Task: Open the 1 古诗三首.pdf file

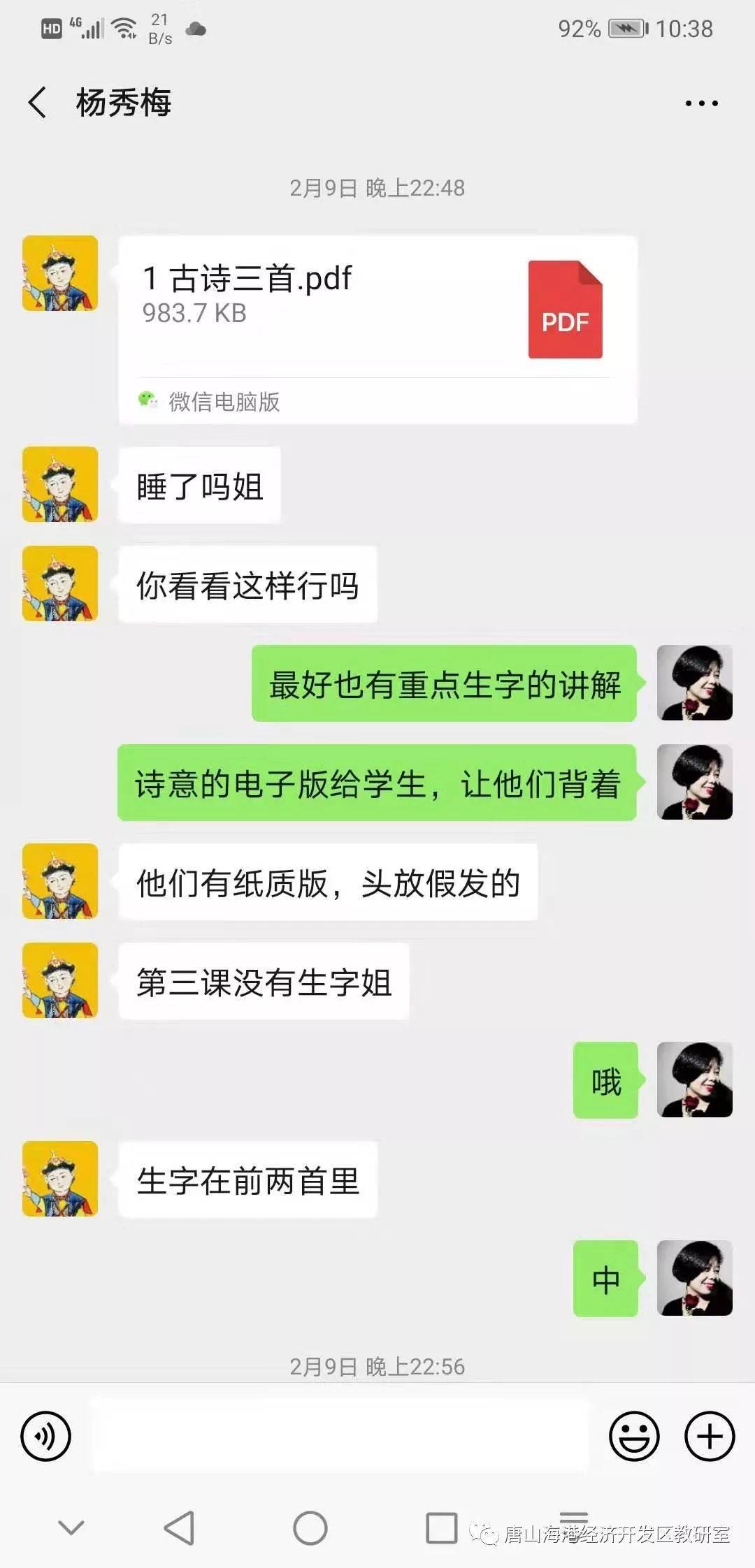Action: click(x=377, y=311)
